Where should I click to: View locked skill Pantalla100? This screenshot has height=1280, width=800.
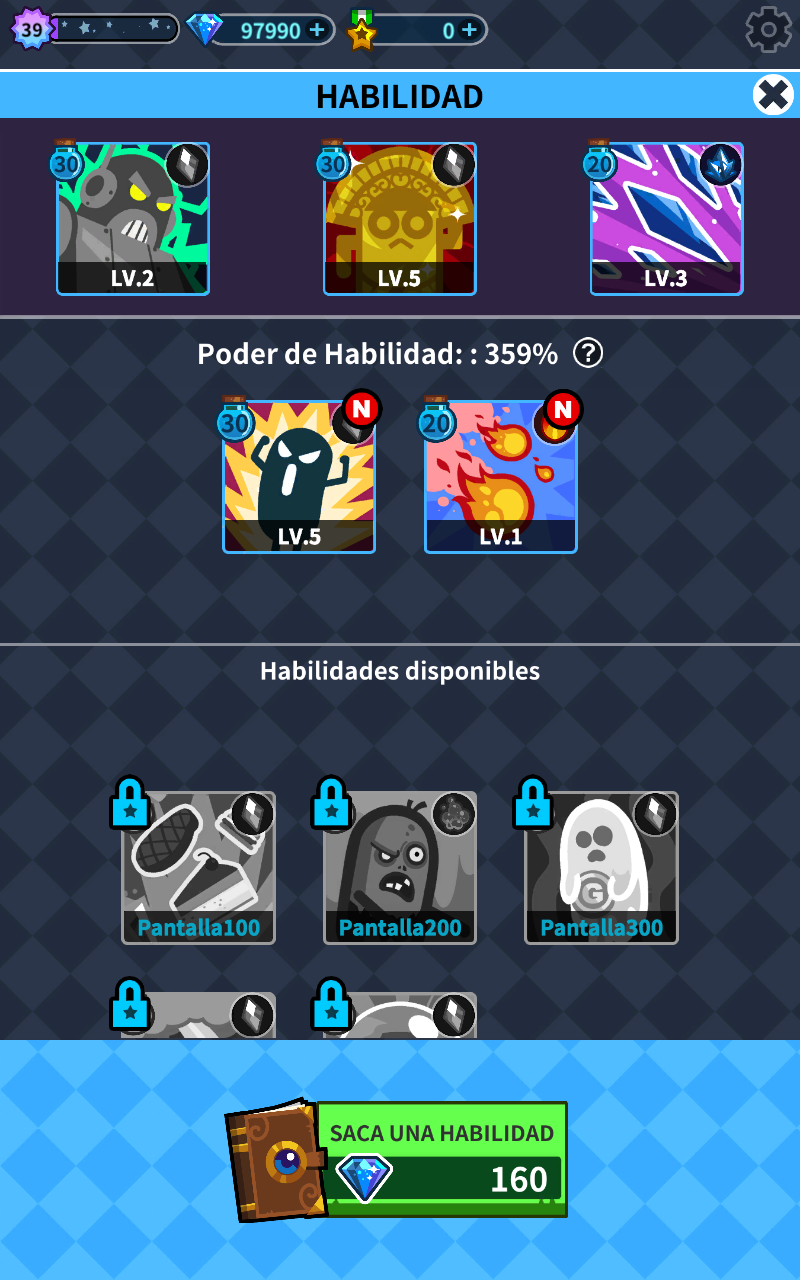[198, 868]
